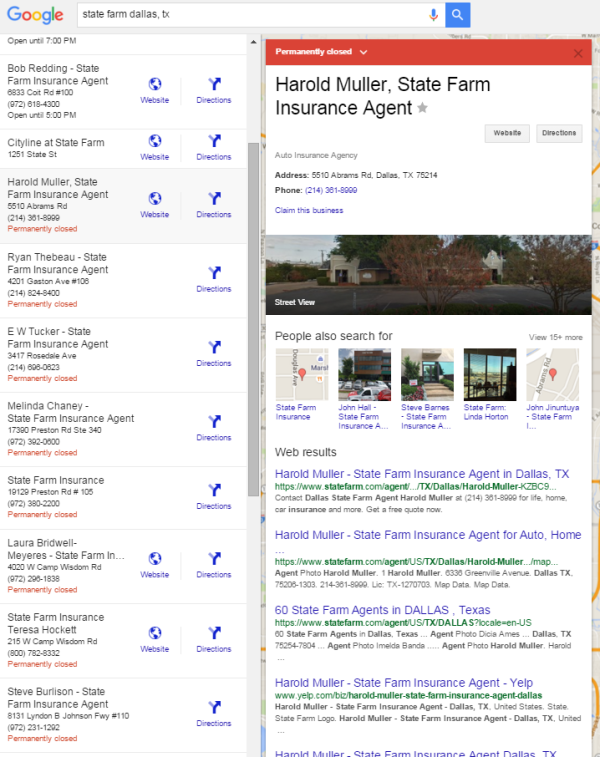Get Directions from Harold Muller panel

(559, 133)
